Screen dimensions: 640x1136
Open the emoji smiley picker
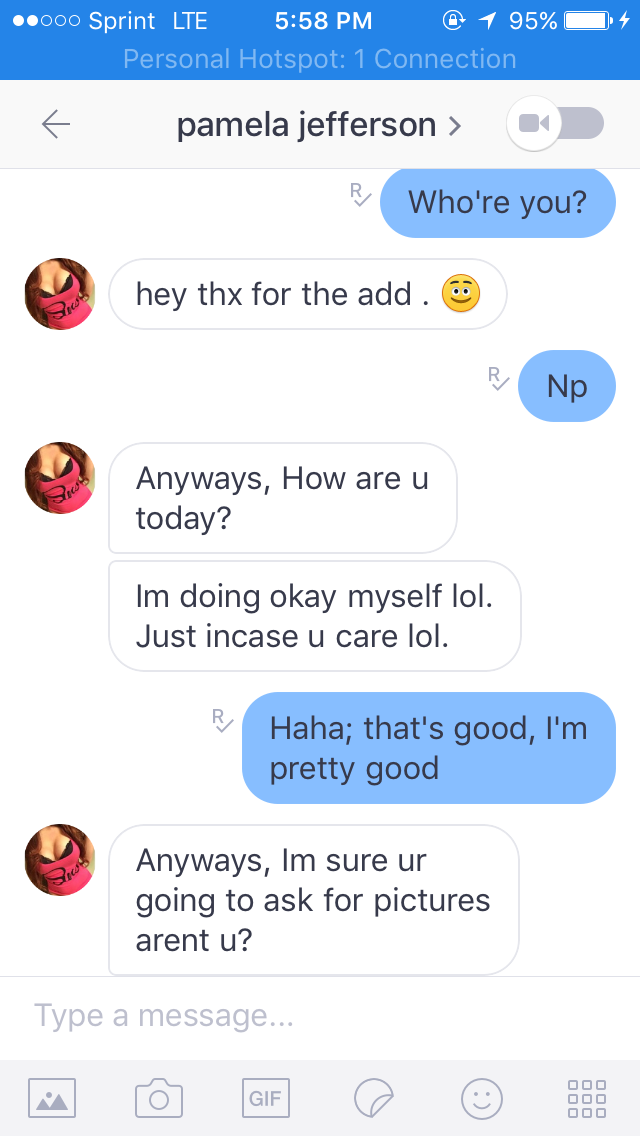[x=481, y=1098]
